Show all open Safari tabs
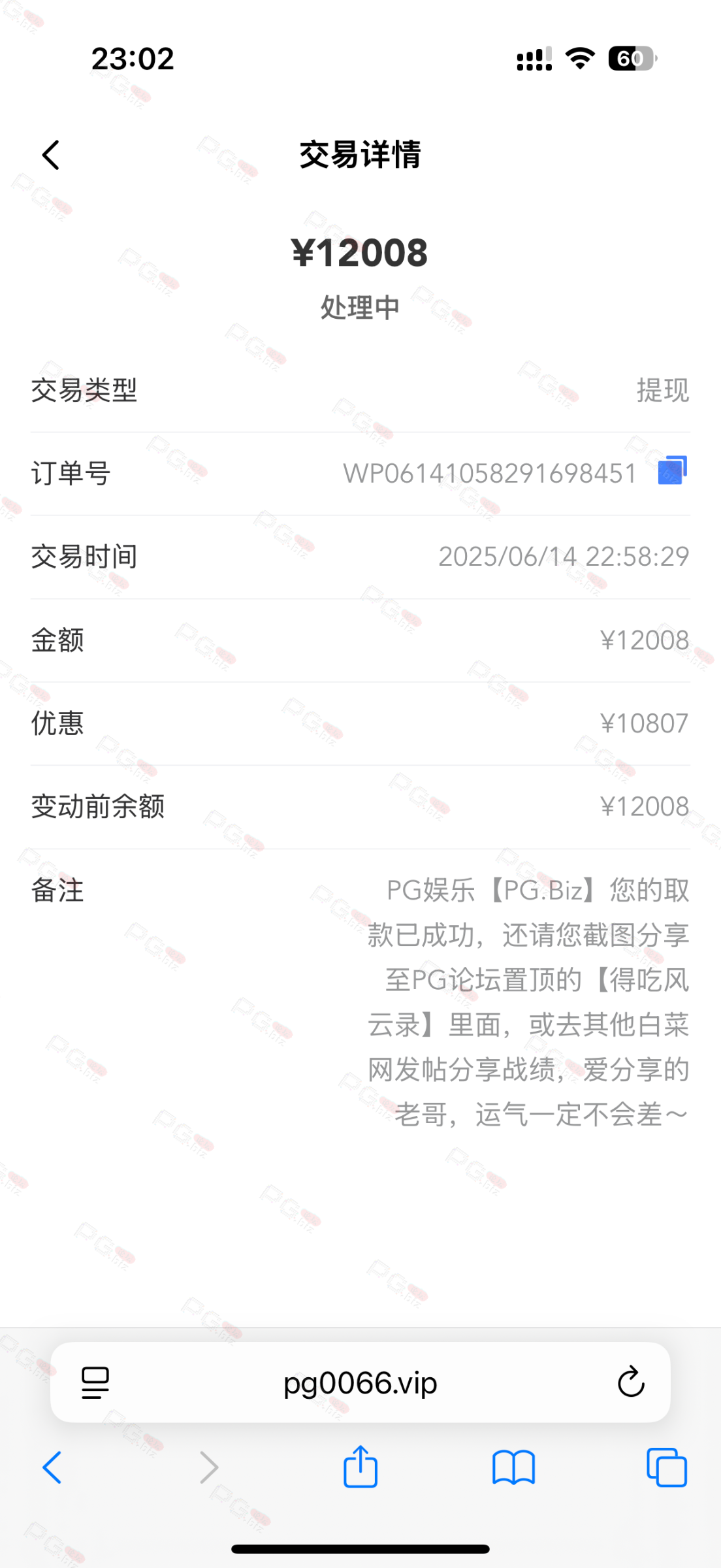 667,1467
